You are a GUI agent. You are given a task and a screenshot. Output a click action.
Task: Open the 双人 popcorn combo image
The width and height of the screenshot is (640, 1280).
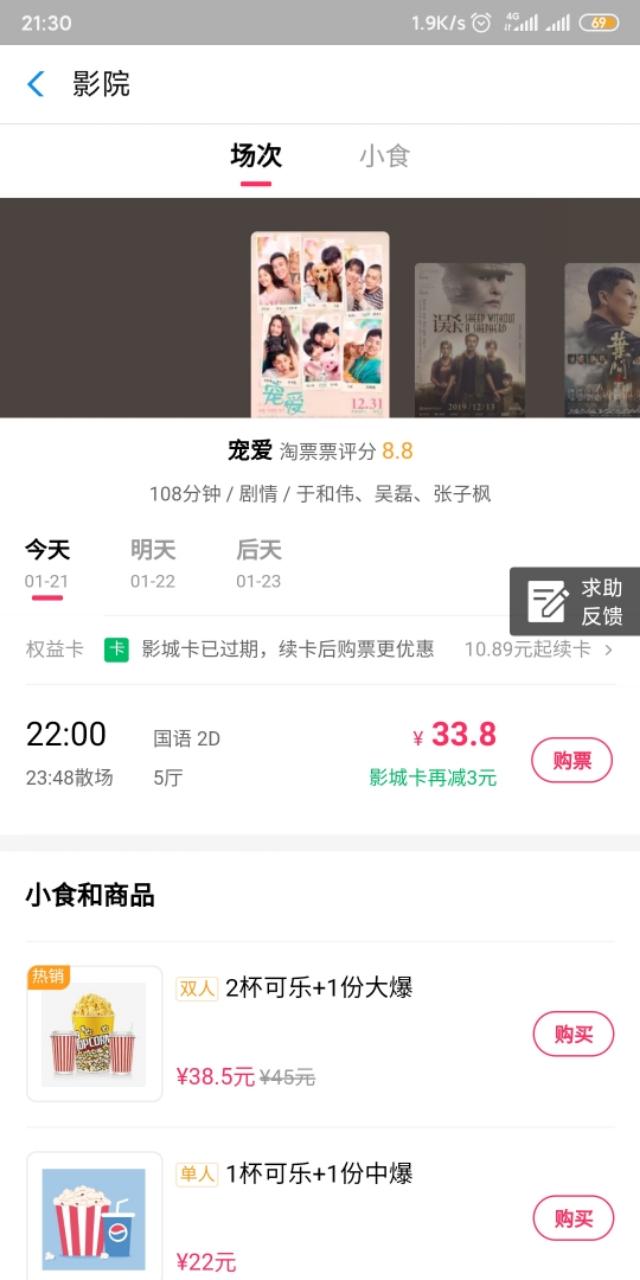(x=94, y=1034)
